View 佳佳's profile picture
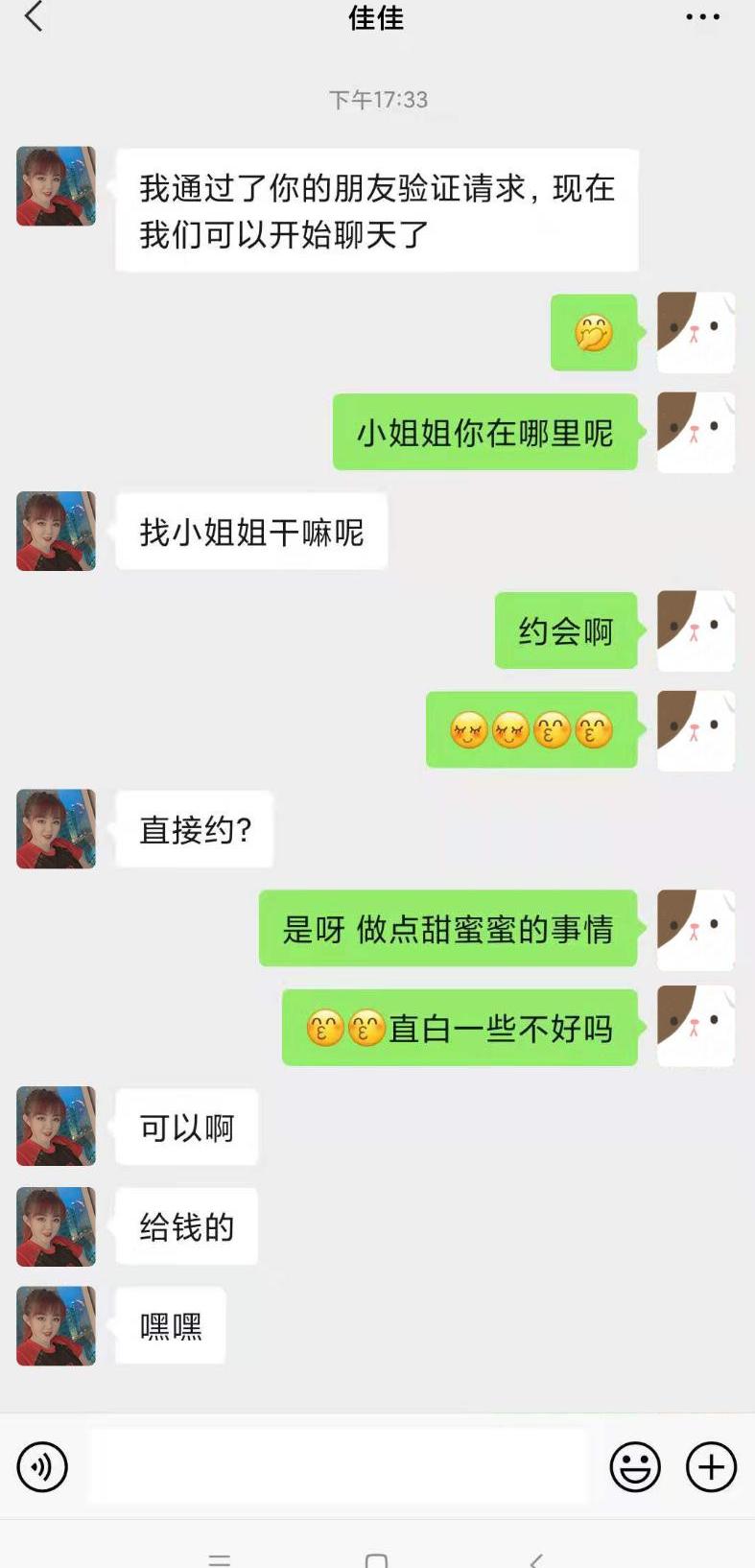The image size is (755, 1568). (55, 185)
